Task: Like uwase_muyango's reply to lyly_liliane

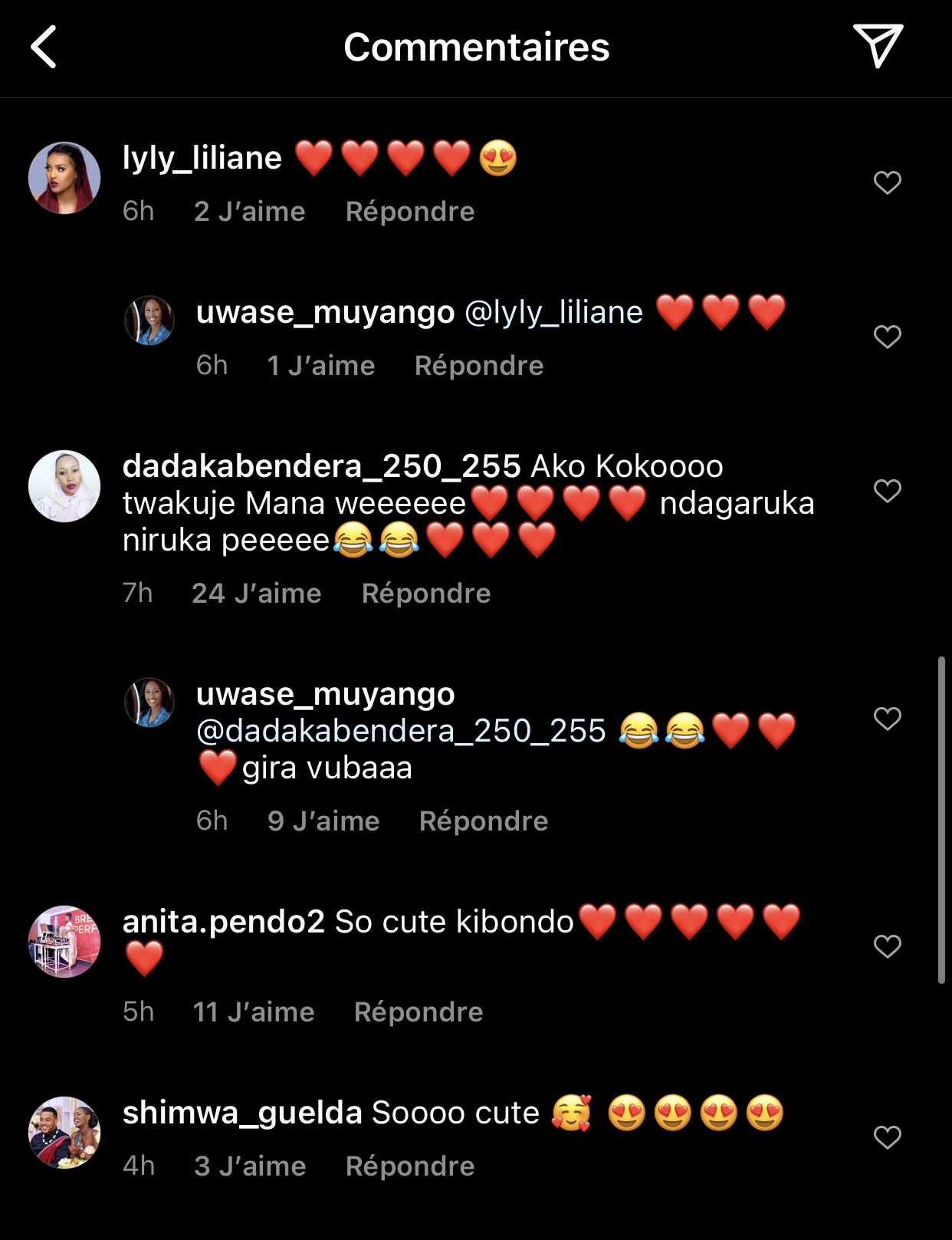Action: (887, 337)
